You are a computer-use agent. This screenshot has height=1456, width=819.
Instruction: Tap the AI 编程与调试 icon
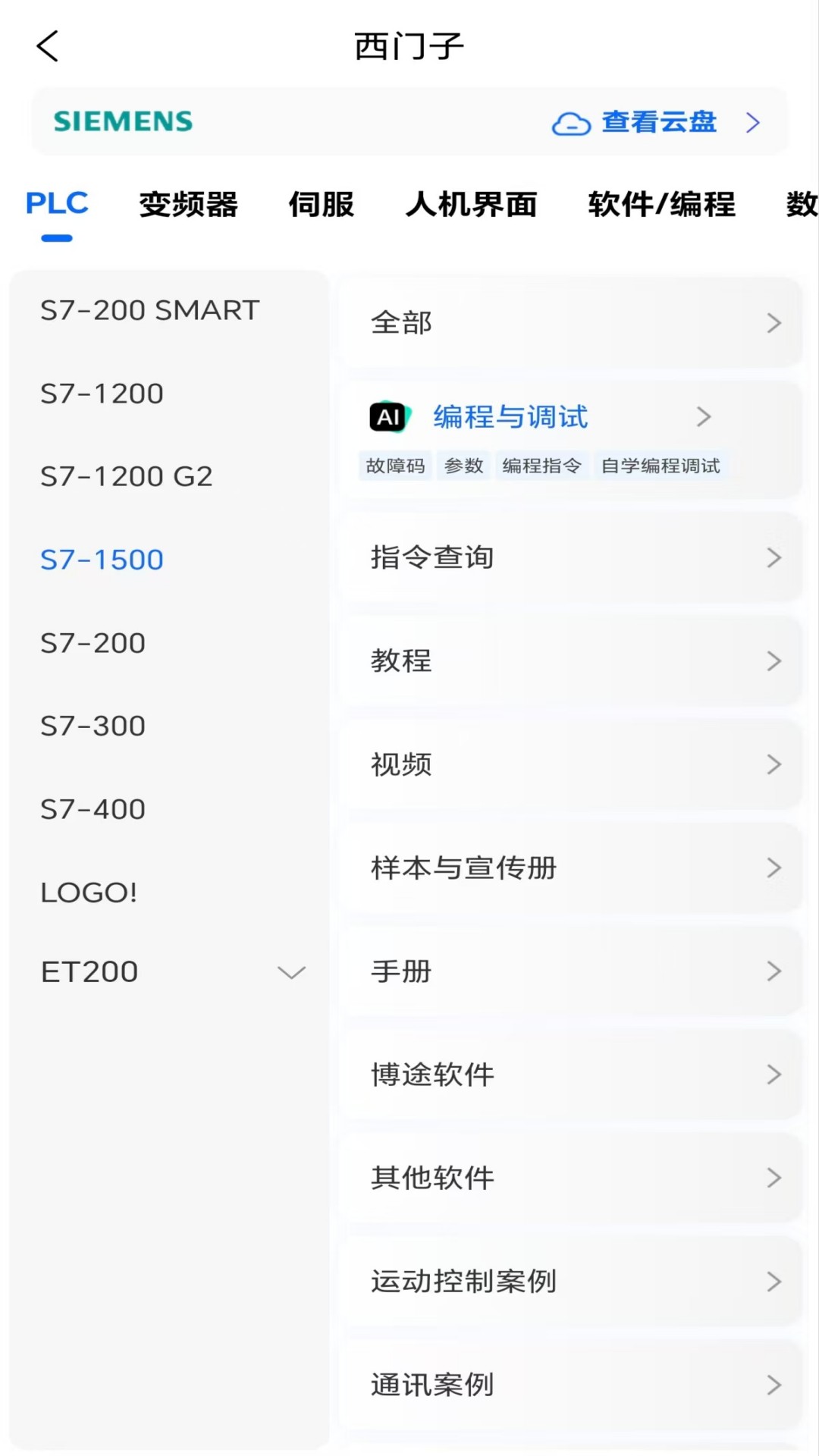pos(388,416)
